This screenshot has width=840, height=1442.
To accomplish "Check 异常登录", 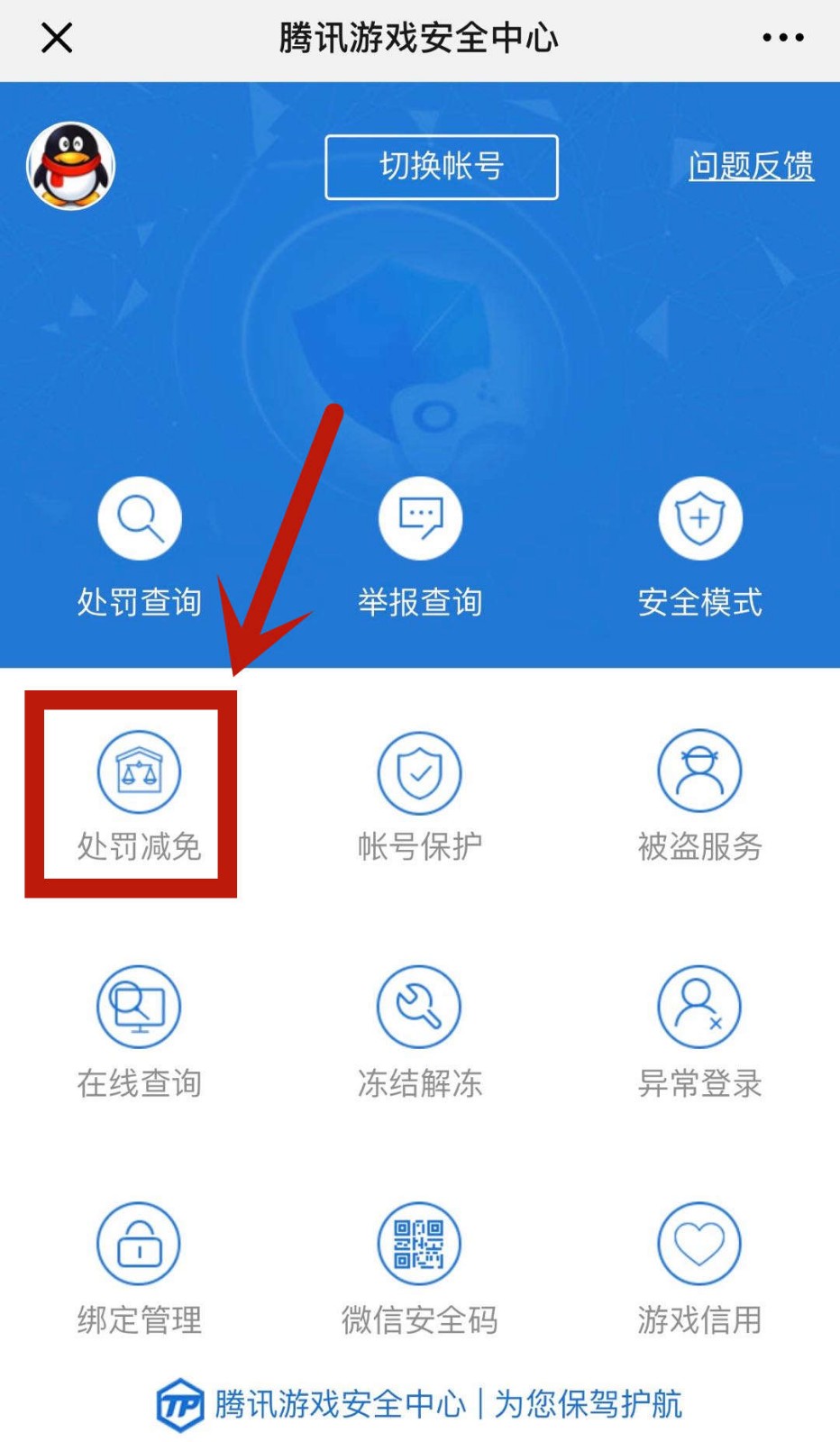I will pos(699,1031).
